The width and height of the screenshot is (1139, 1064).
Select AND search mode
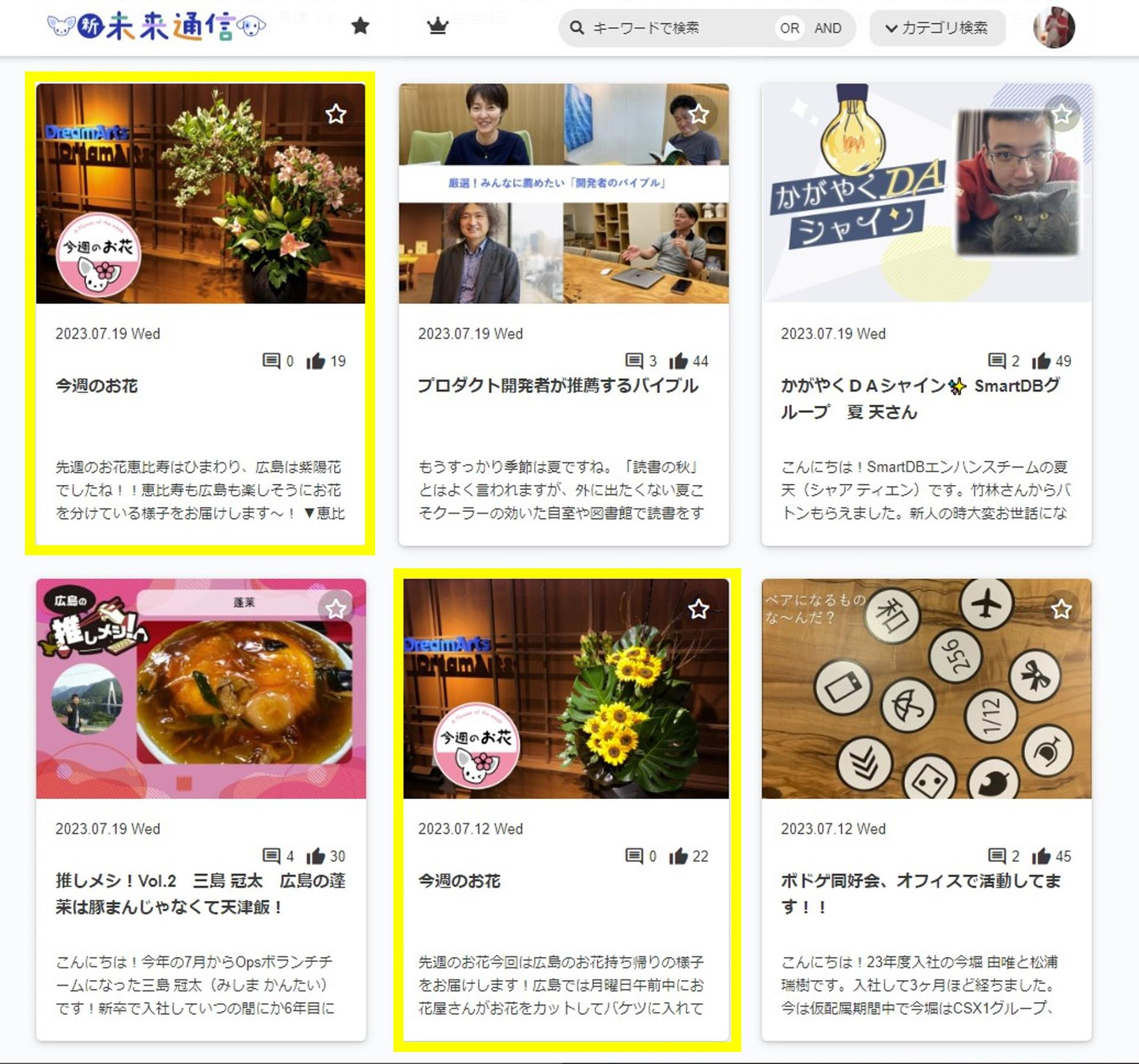[x=827, y=28]
